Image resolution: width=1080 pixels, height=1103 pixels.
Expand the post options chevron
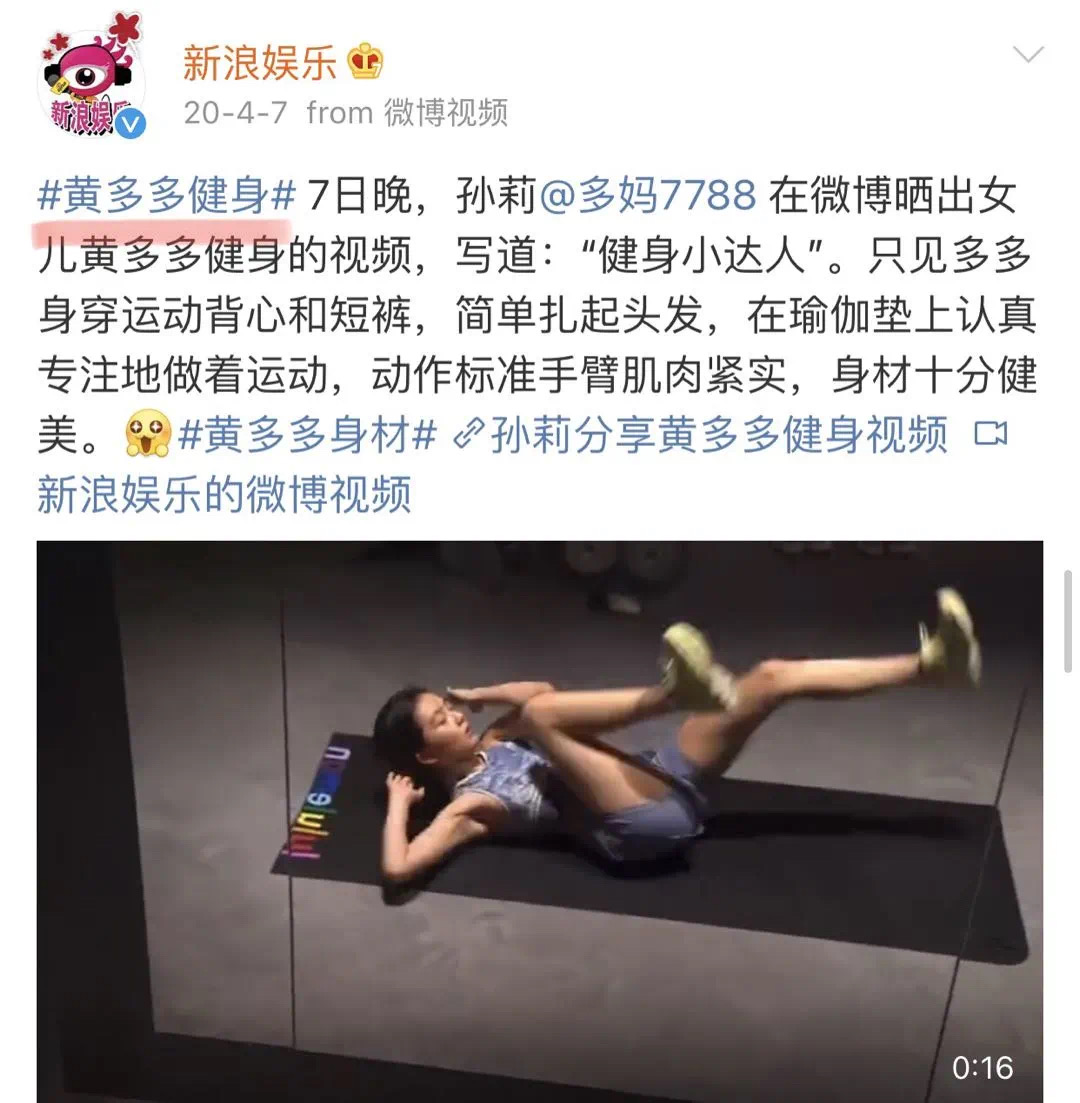pyautogui.click(x=1028, y=54)
